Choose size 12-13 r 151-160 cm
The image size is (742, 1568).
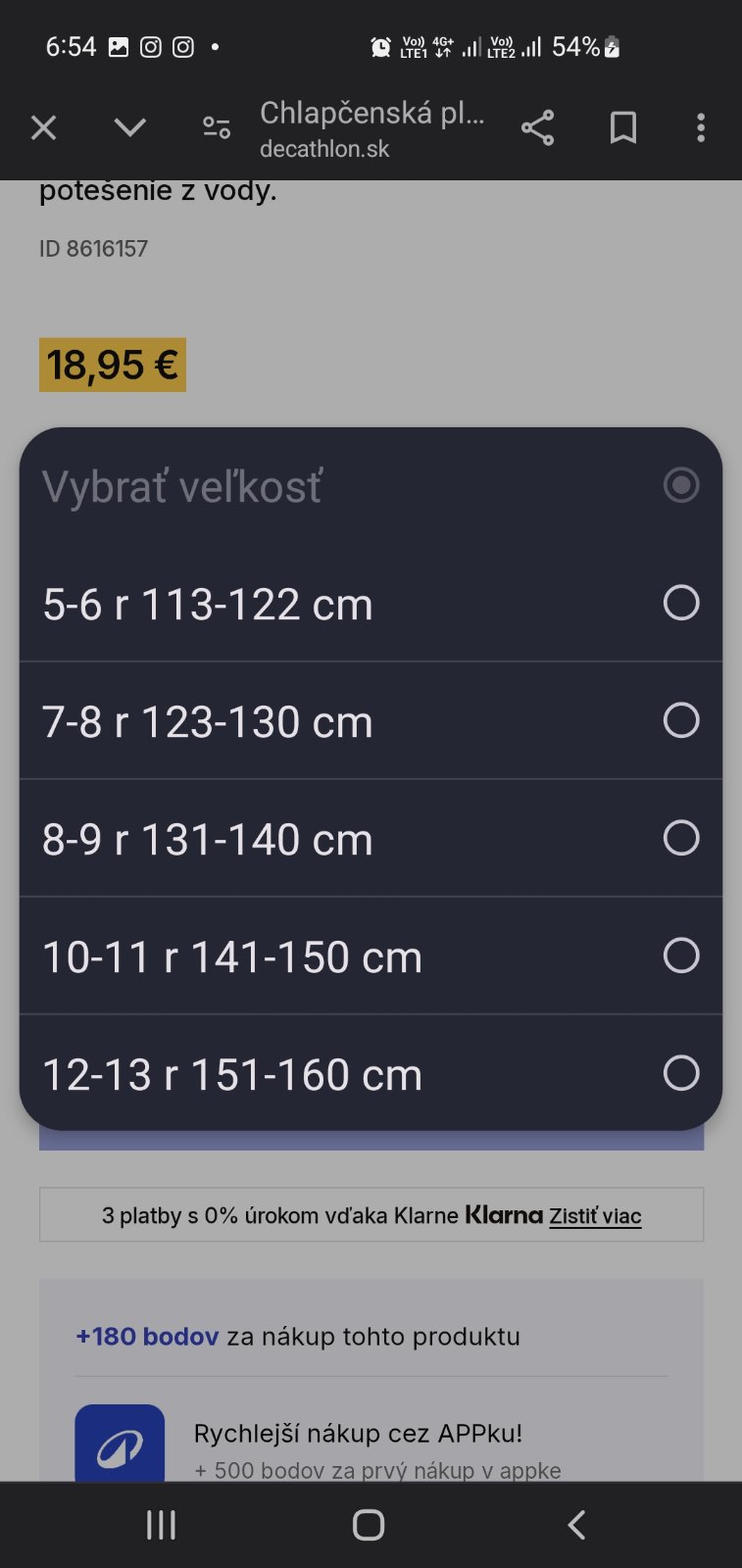371,1074
